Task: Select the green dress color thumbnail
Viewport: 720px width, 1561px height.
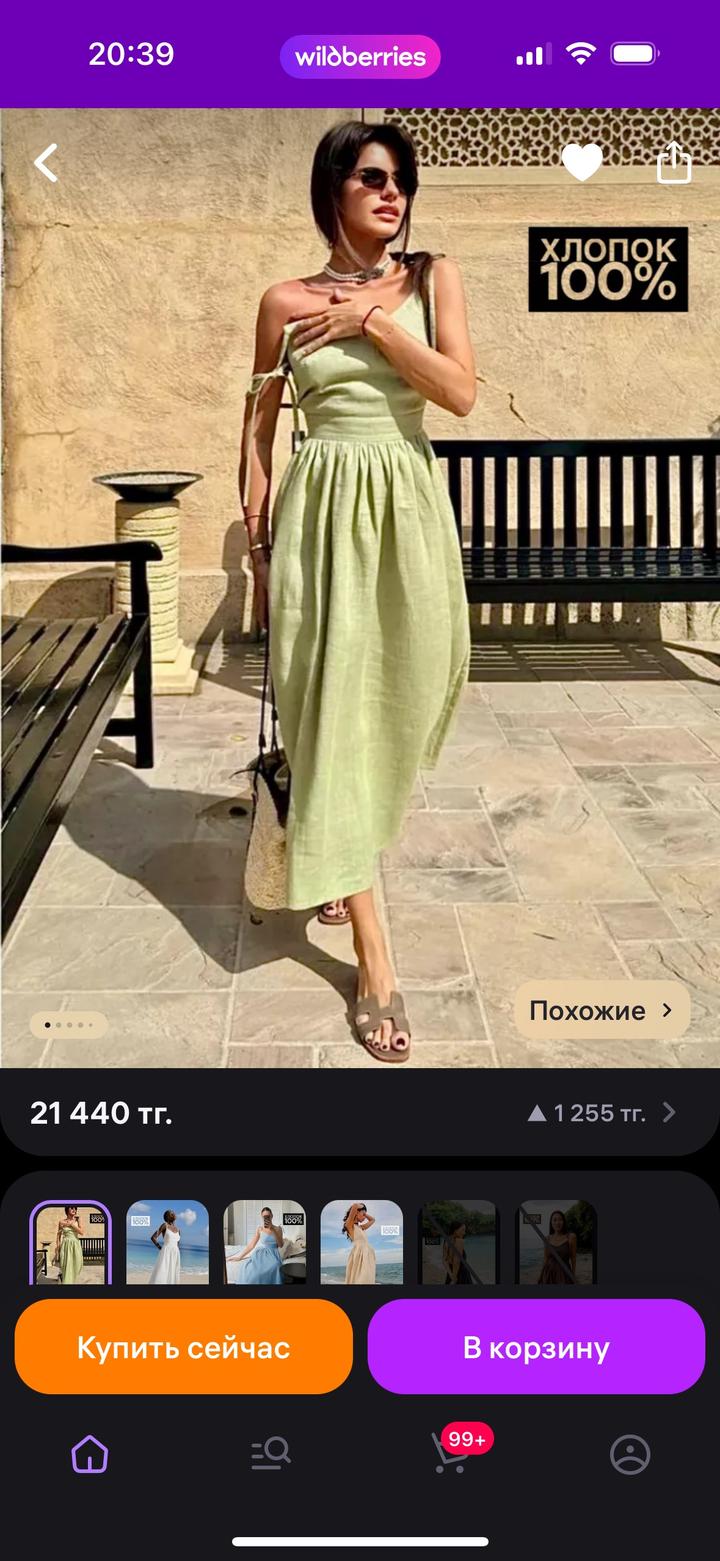Action: point(71,1243)
